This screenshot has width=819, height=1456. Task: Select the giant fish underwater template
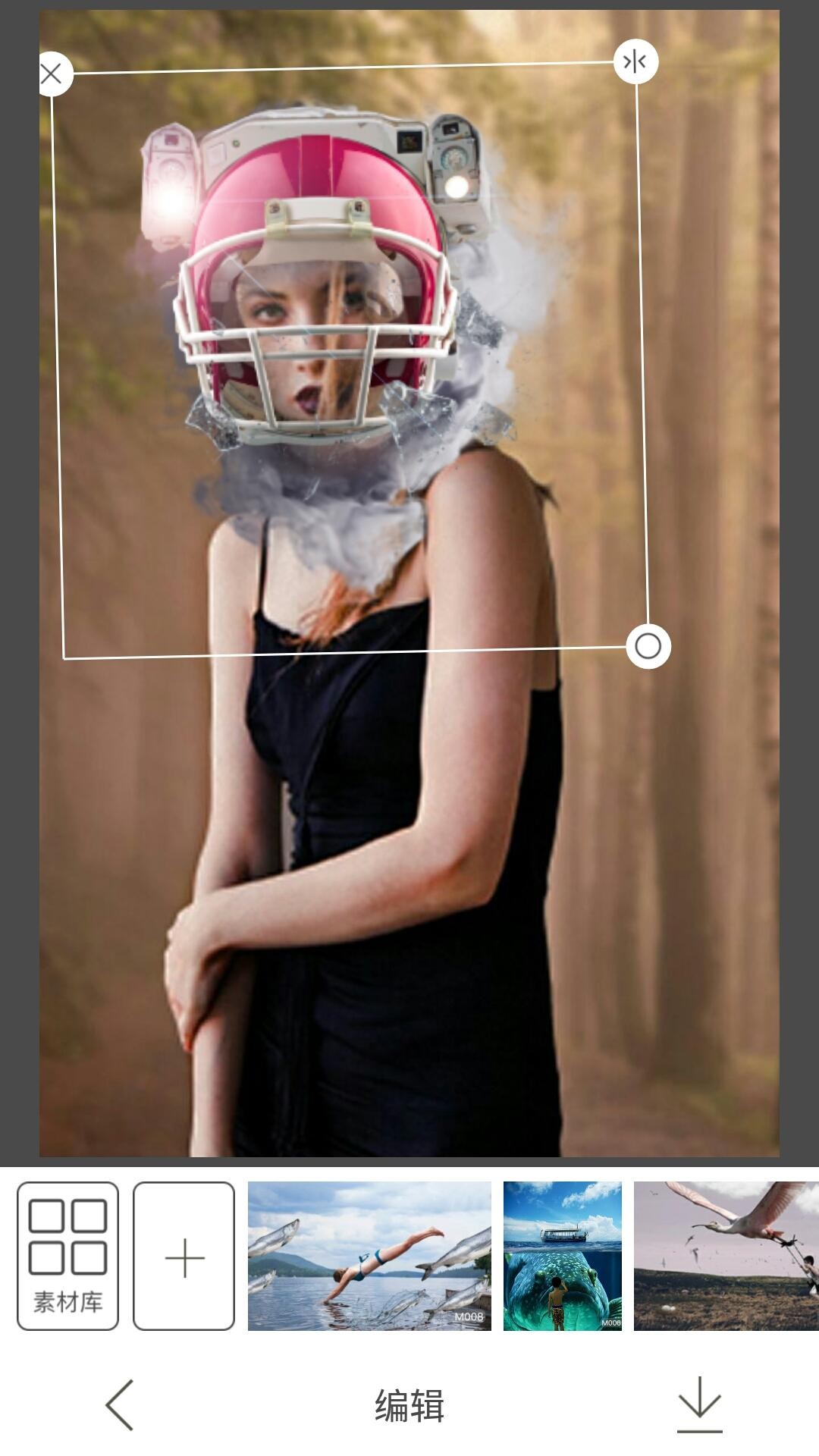562,1255
